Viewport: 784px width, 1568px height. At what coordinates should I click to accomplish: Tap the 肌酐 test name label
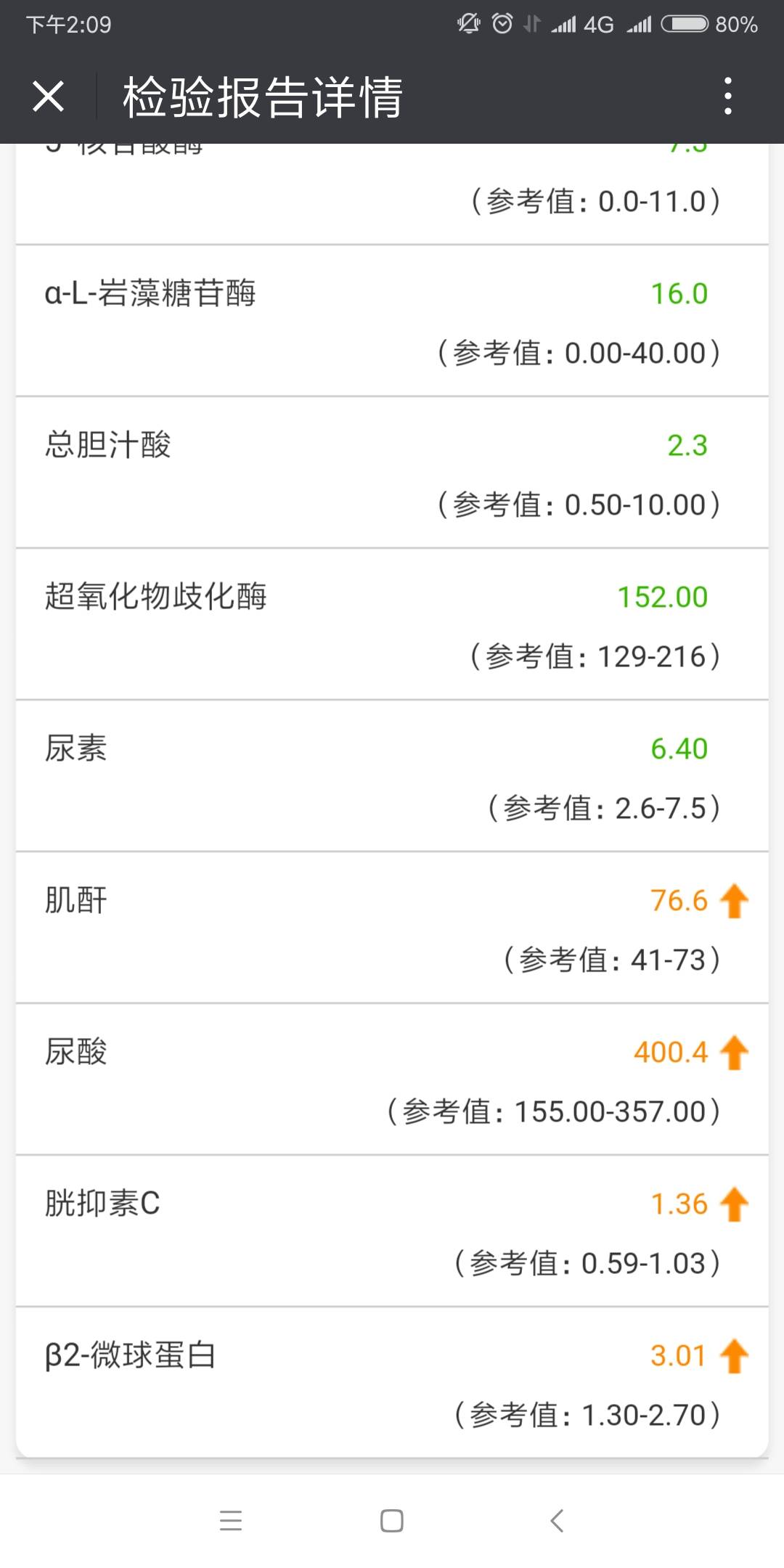click(73, 899)
